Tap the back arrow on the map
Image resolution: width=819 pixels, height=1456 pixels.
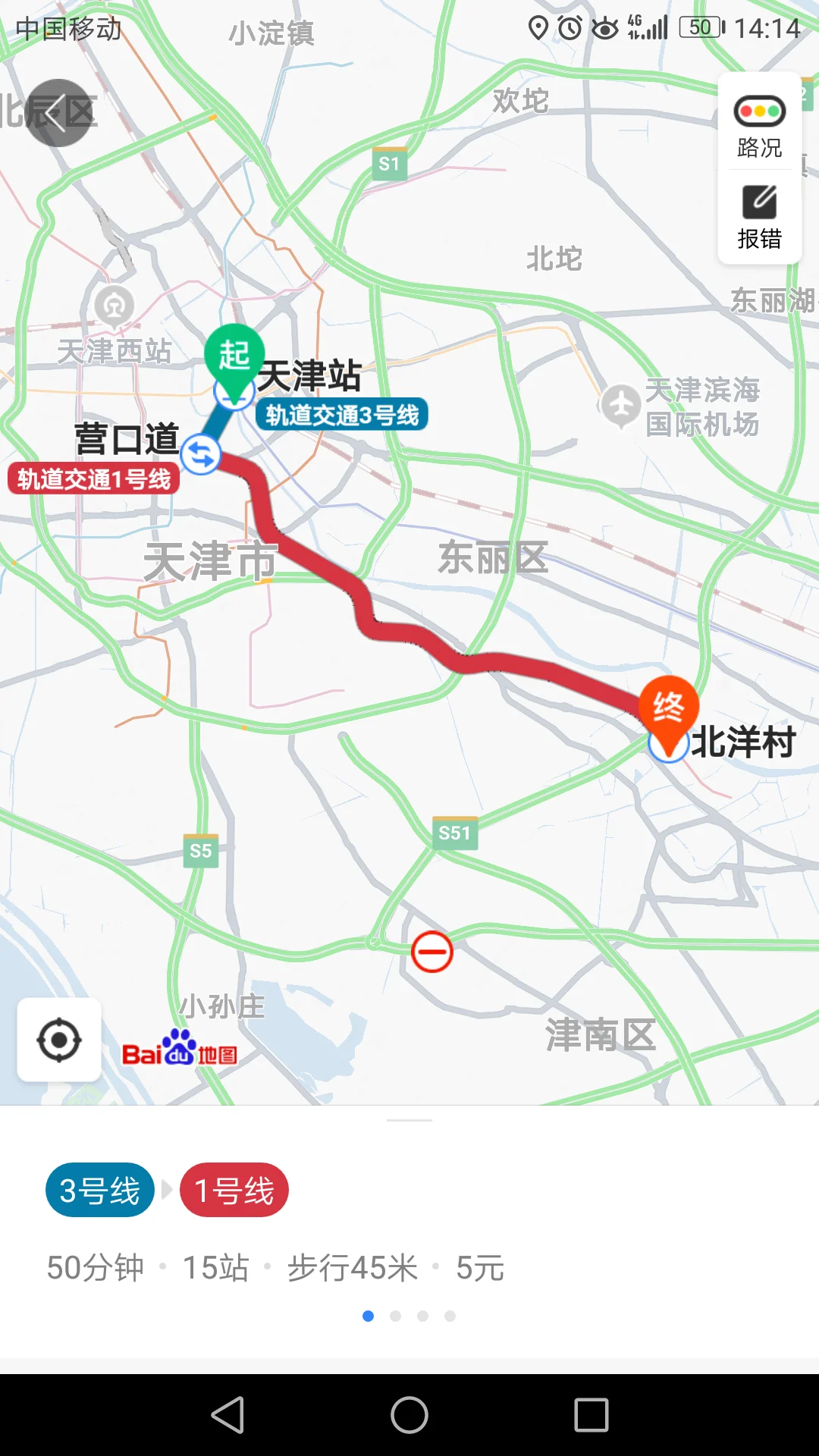point(58,114)
